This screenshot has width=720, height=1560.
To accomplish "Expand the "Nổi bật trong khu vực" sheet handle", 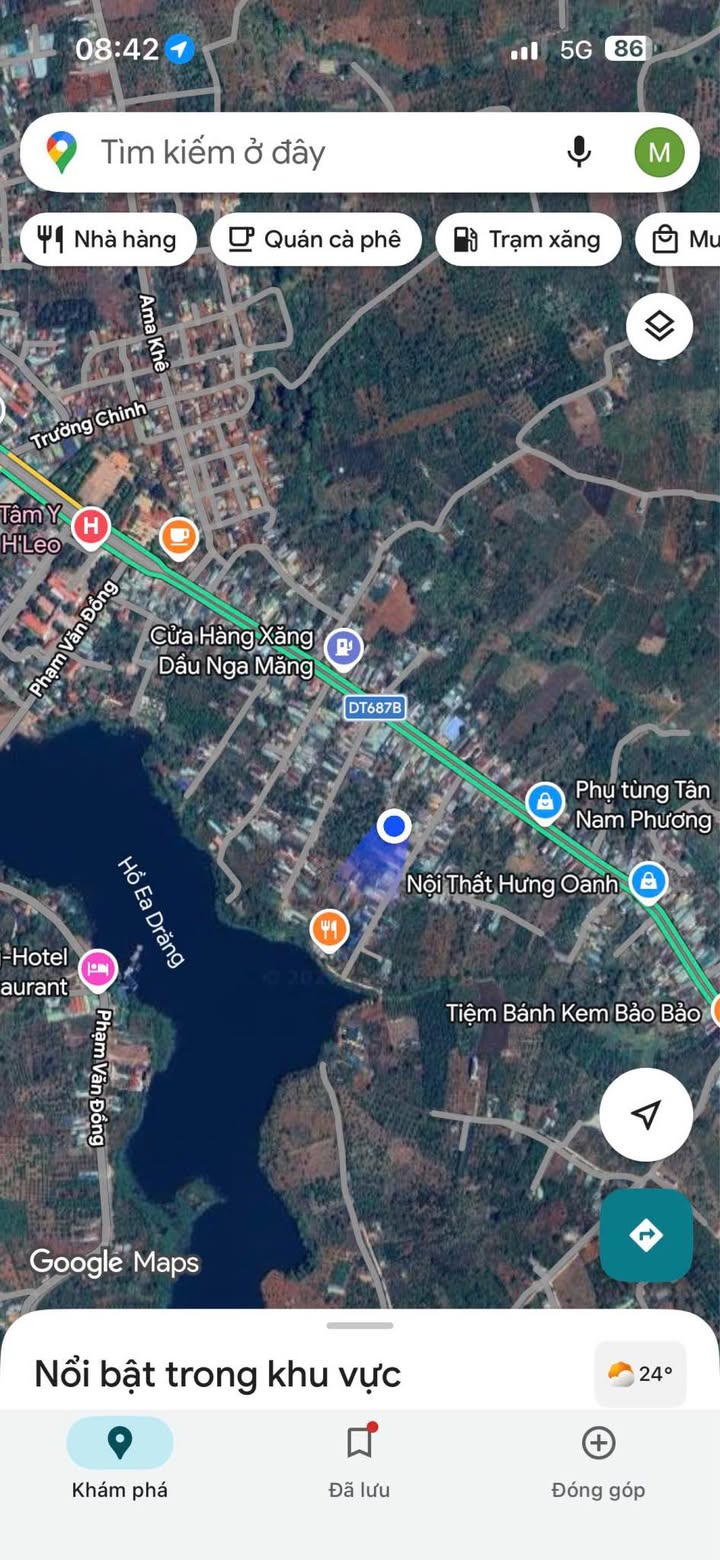I will click(360, 1326).
